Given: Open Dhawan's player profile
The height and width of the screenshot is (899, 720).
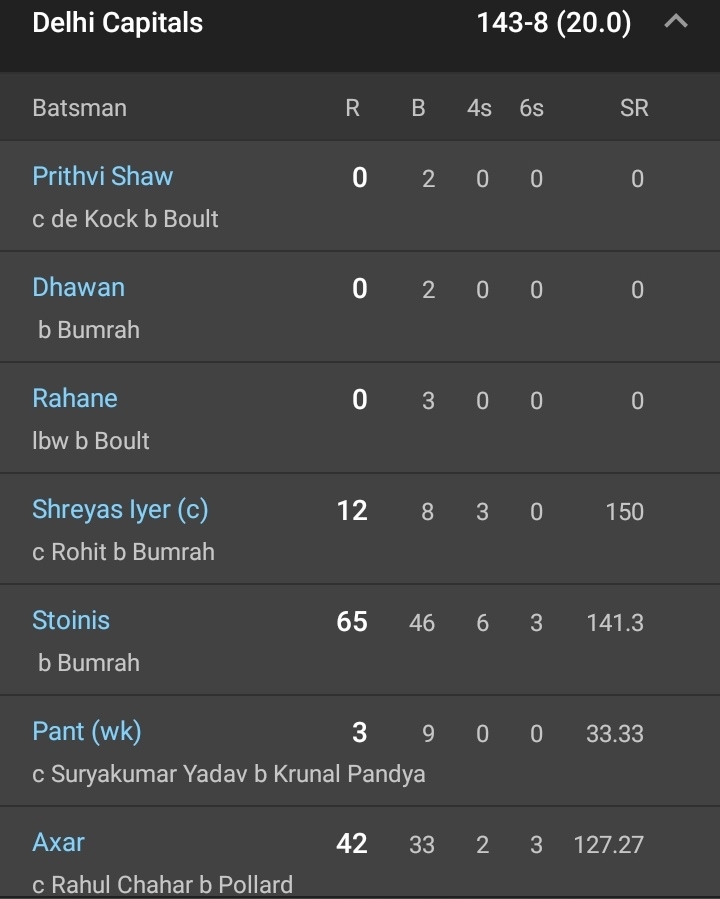Looking at the screenshot, I should tap(79, 287).
